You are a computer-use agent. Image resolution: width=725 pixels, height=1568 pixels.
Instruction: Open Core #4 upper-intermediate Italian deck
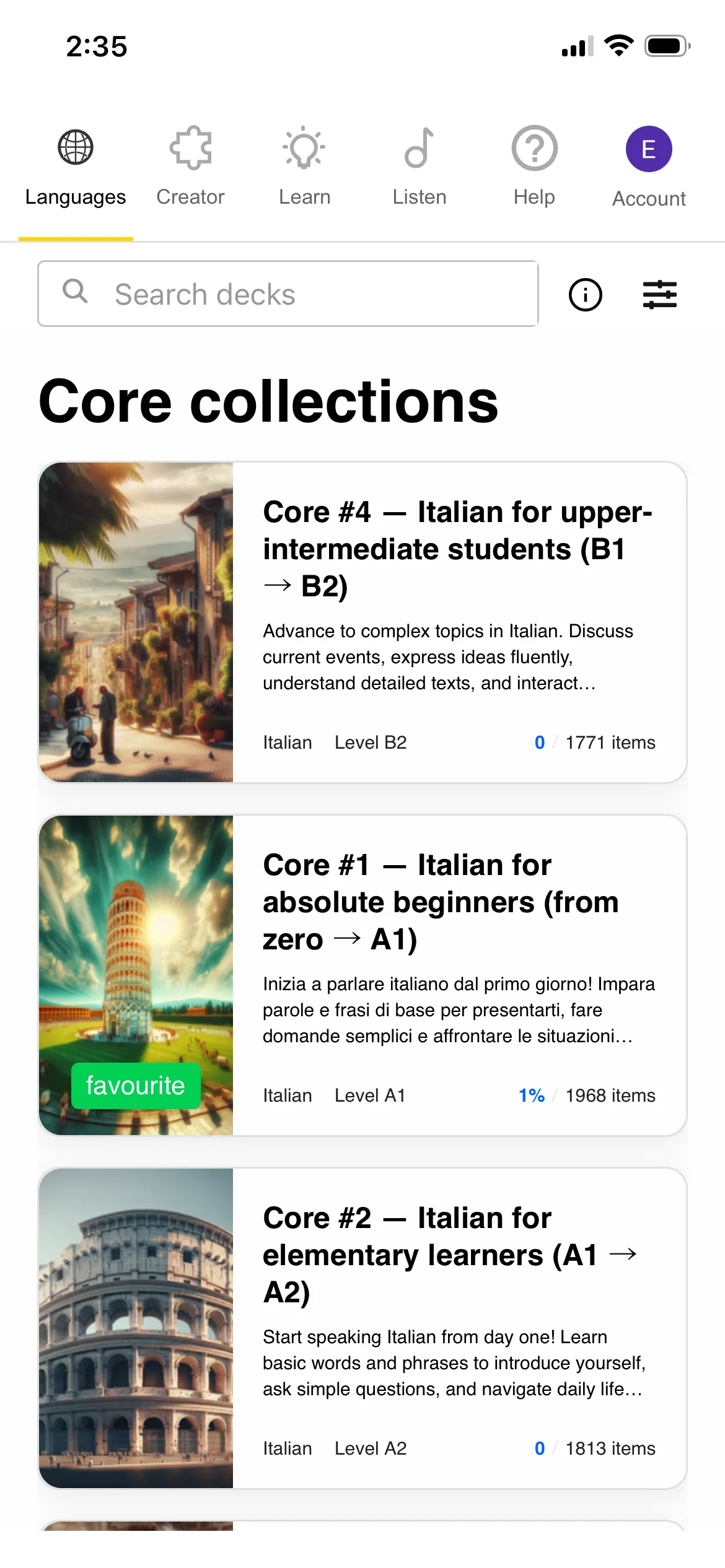(457, 549)
